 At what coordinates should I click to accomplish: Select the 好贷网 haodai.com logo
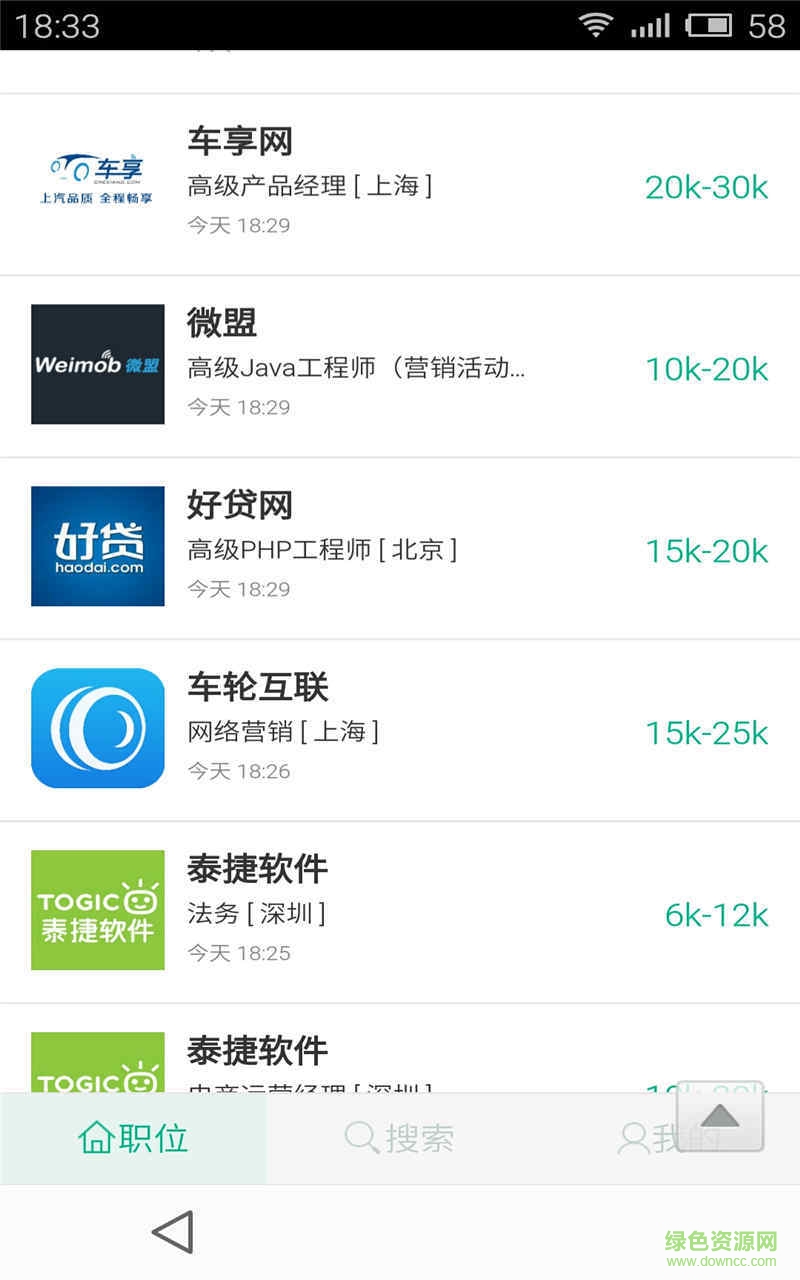[97, 545]
